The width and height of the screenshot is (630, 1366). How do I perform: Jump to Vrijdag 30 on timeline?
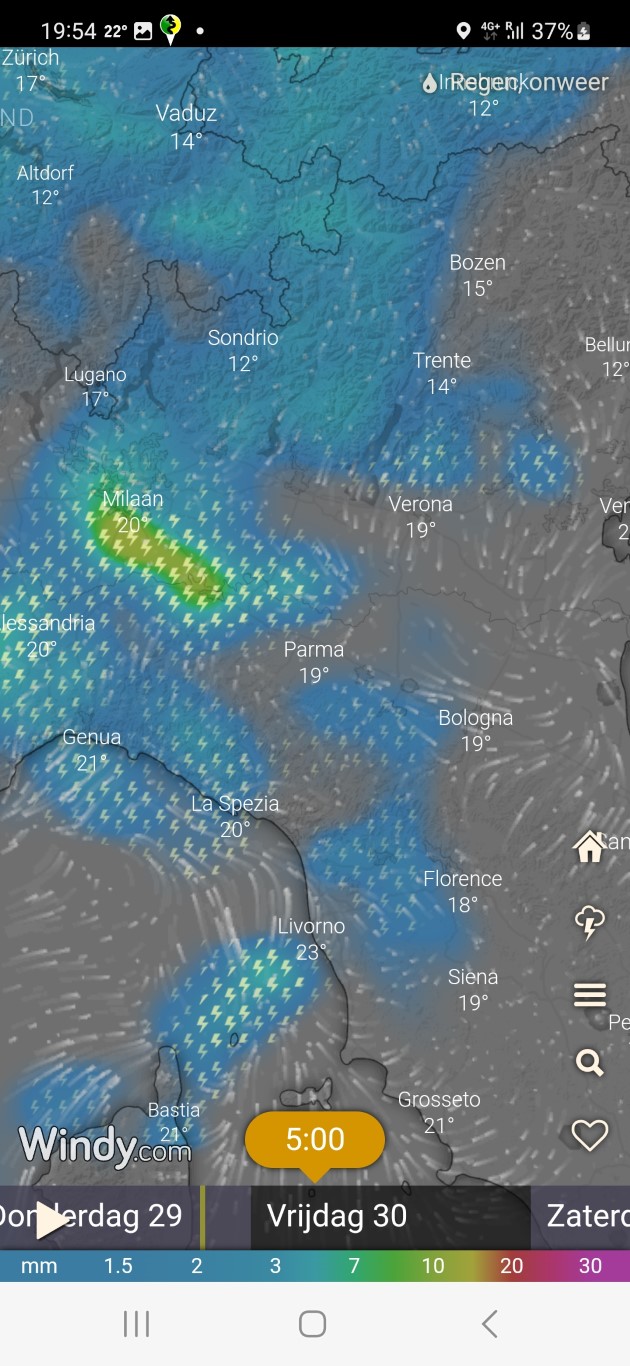pyautogui.click(x=337, y=1216)
